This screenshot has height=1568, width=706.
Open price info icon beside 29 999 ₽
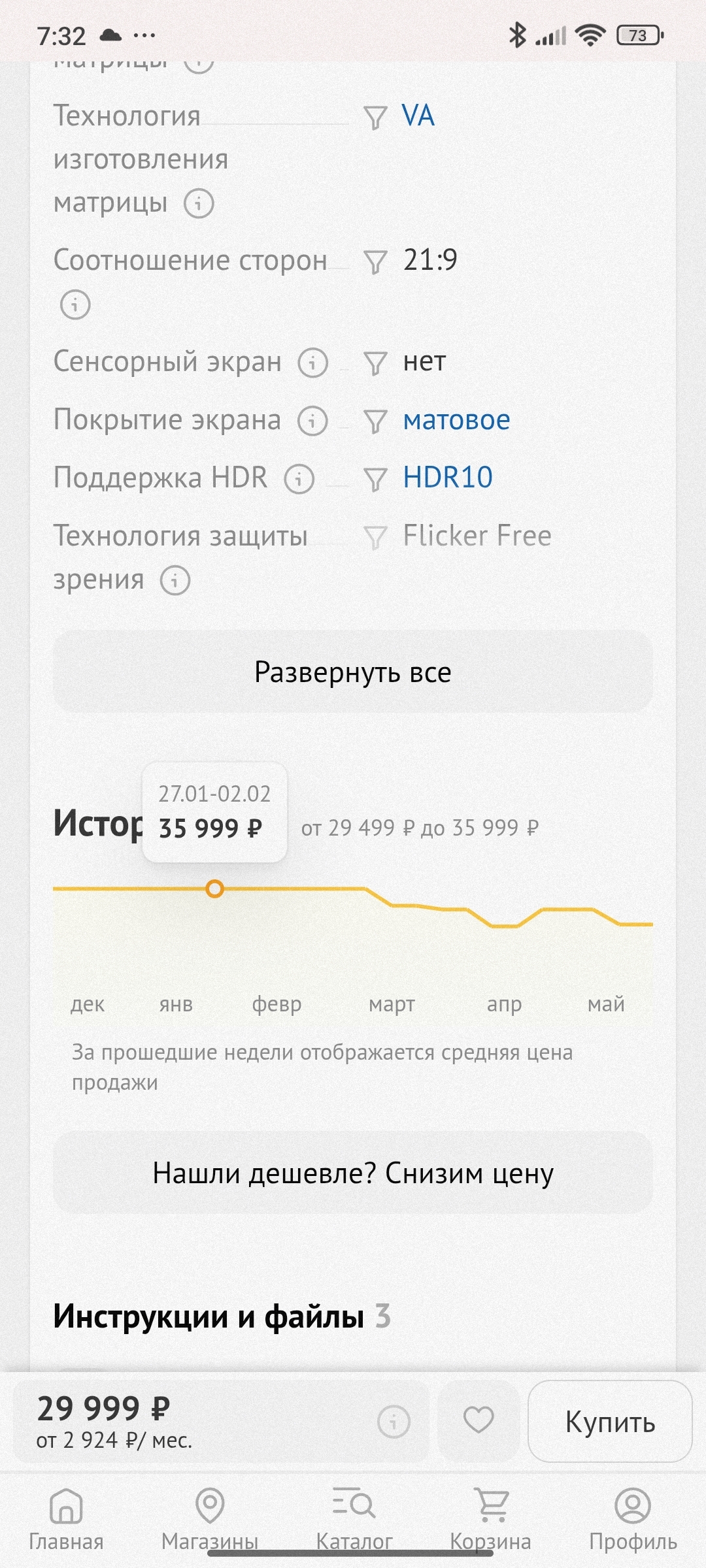394,1421
